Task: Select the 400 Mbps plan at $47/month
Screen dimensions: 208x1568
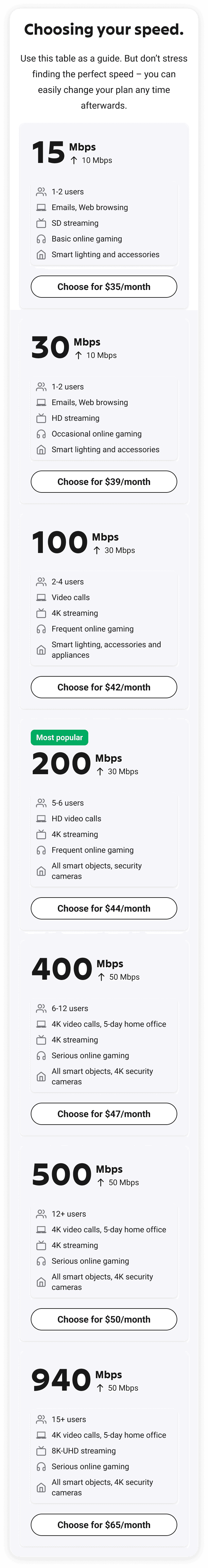Action: coord(104,1114)
